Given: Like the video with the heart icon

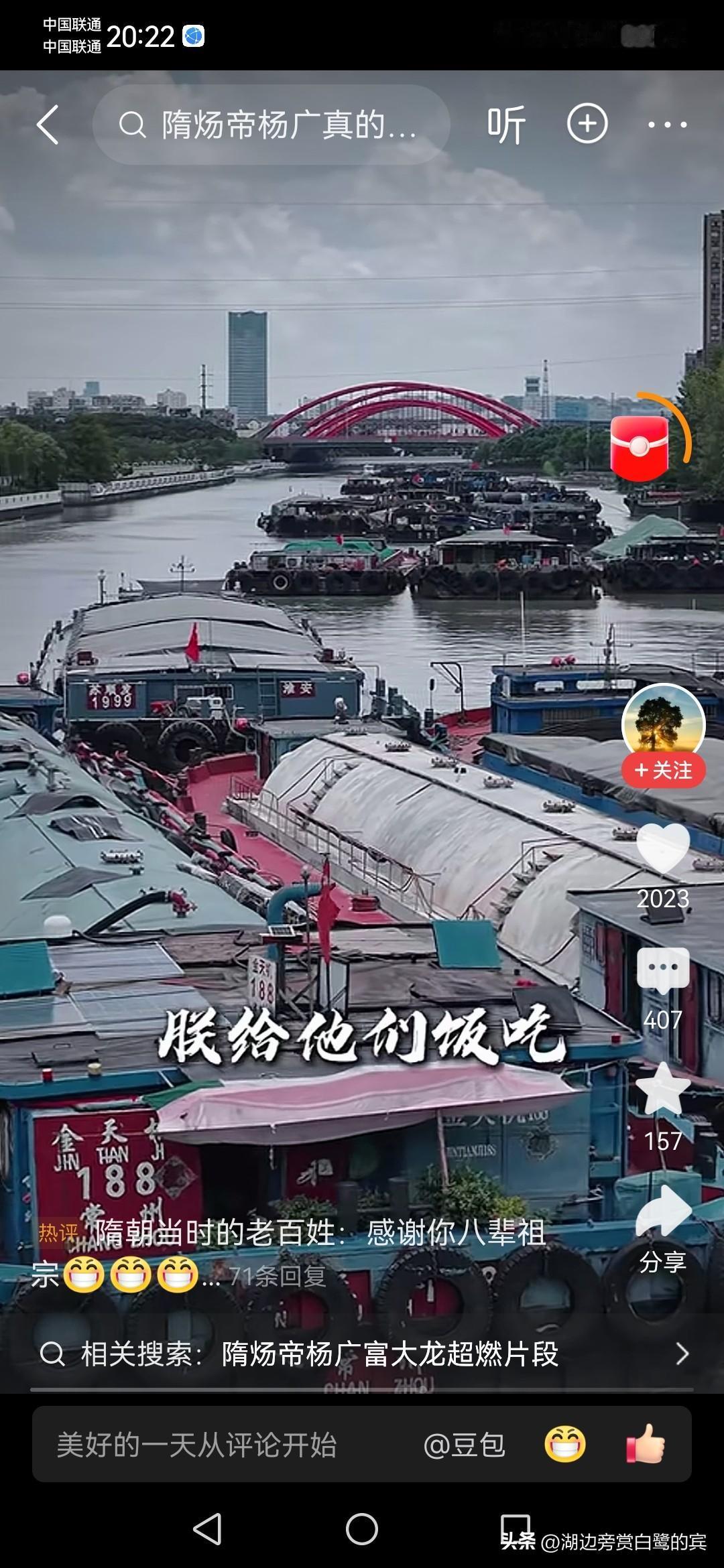Looking at the screenshot, I should pos(662,848).
